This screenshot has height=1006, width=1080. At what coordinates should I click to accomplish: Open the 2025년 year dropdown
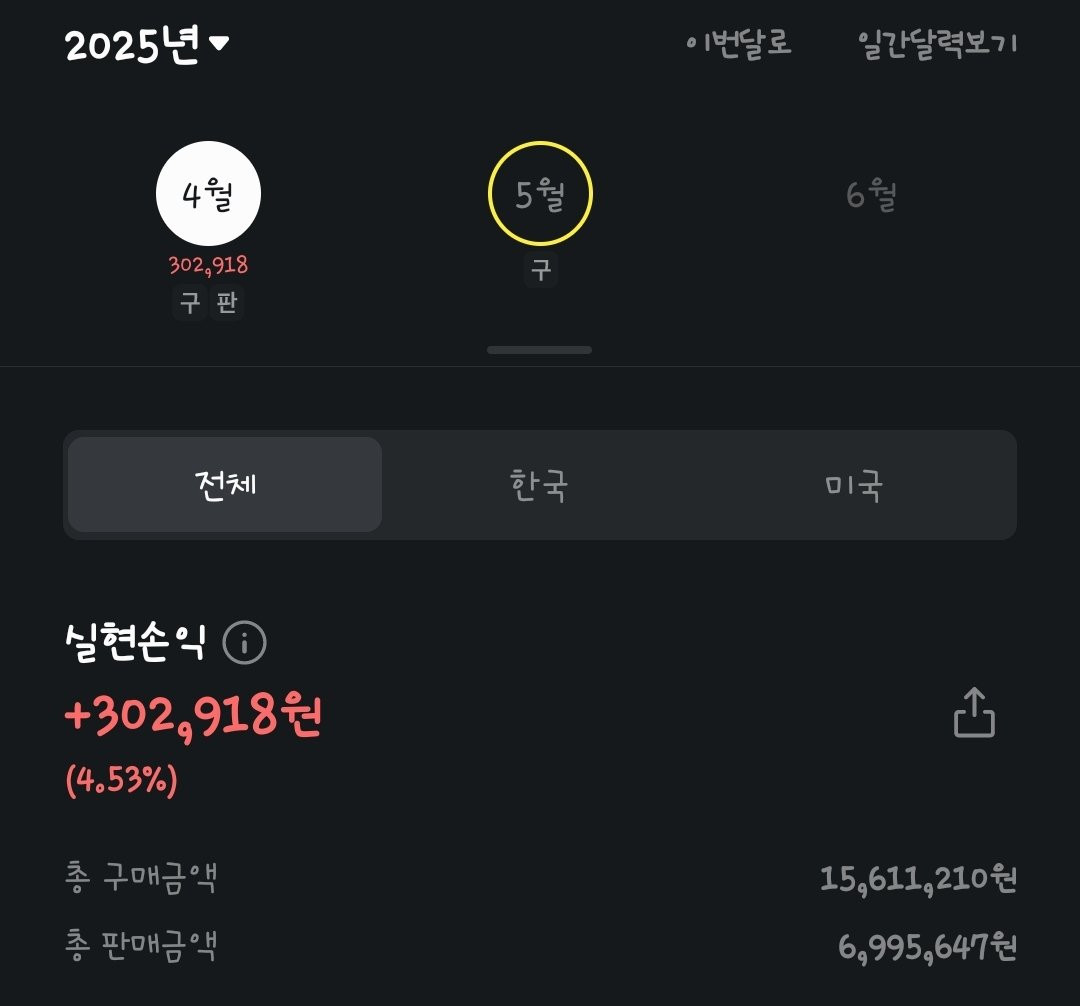147,45
